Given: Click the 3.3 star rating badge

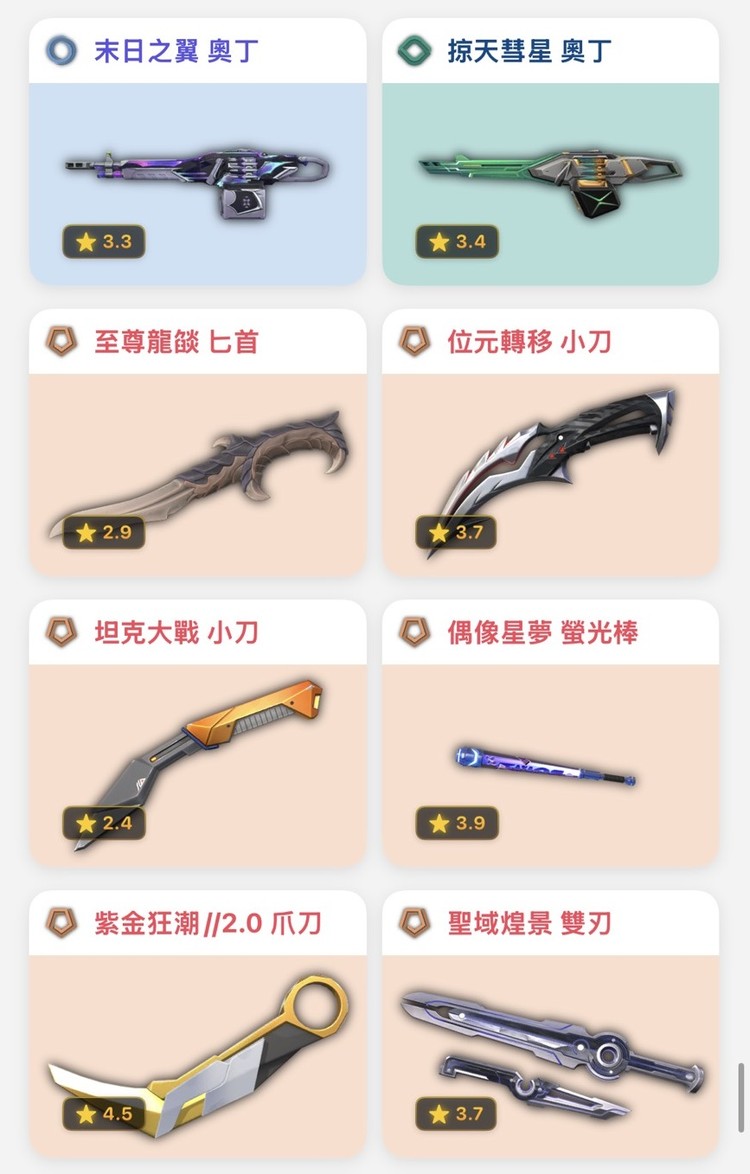Looking at the screenshot, I should tap(104, 242).
